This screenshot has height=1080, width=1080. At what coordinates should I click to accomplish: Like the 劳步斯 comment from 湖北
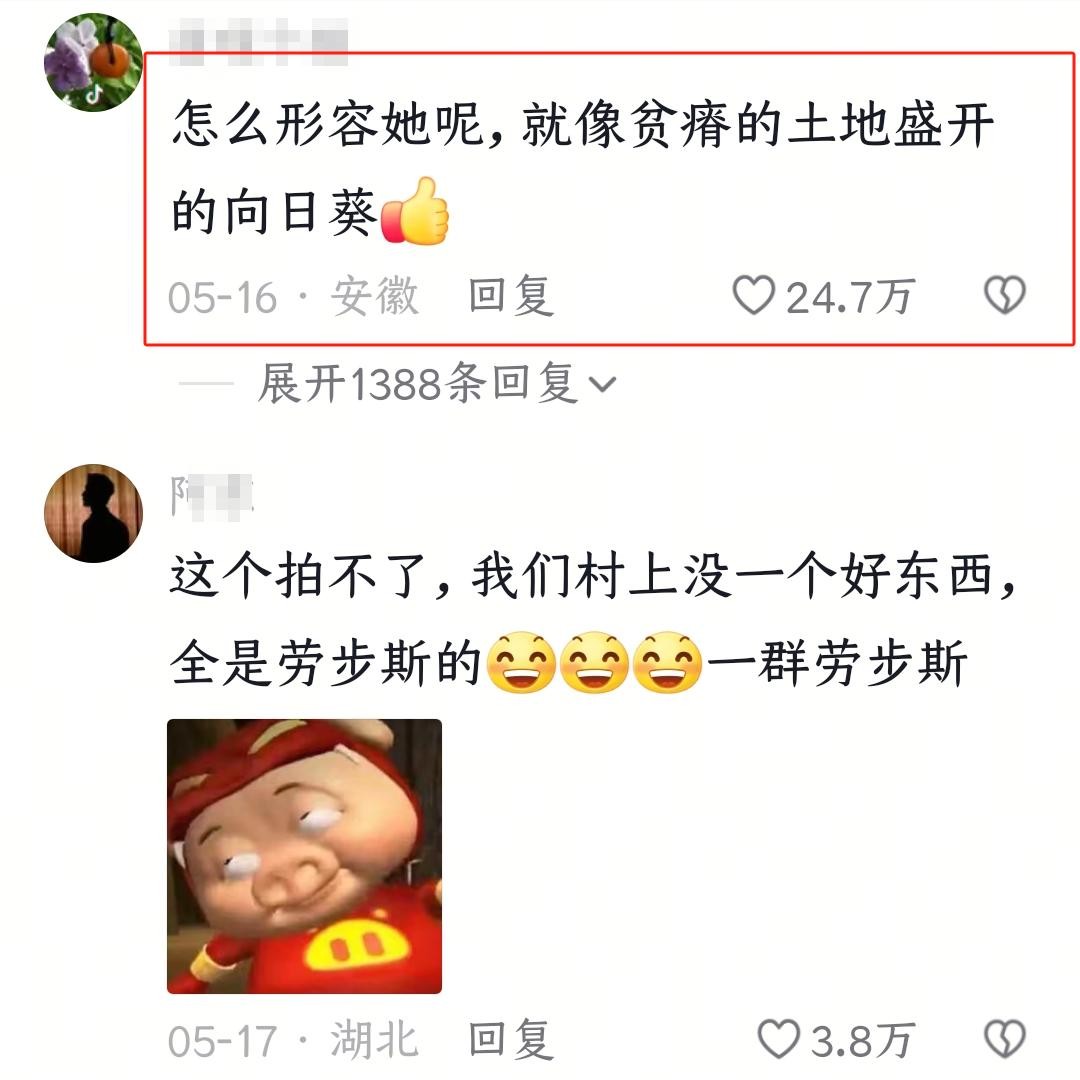[779, 1040]
